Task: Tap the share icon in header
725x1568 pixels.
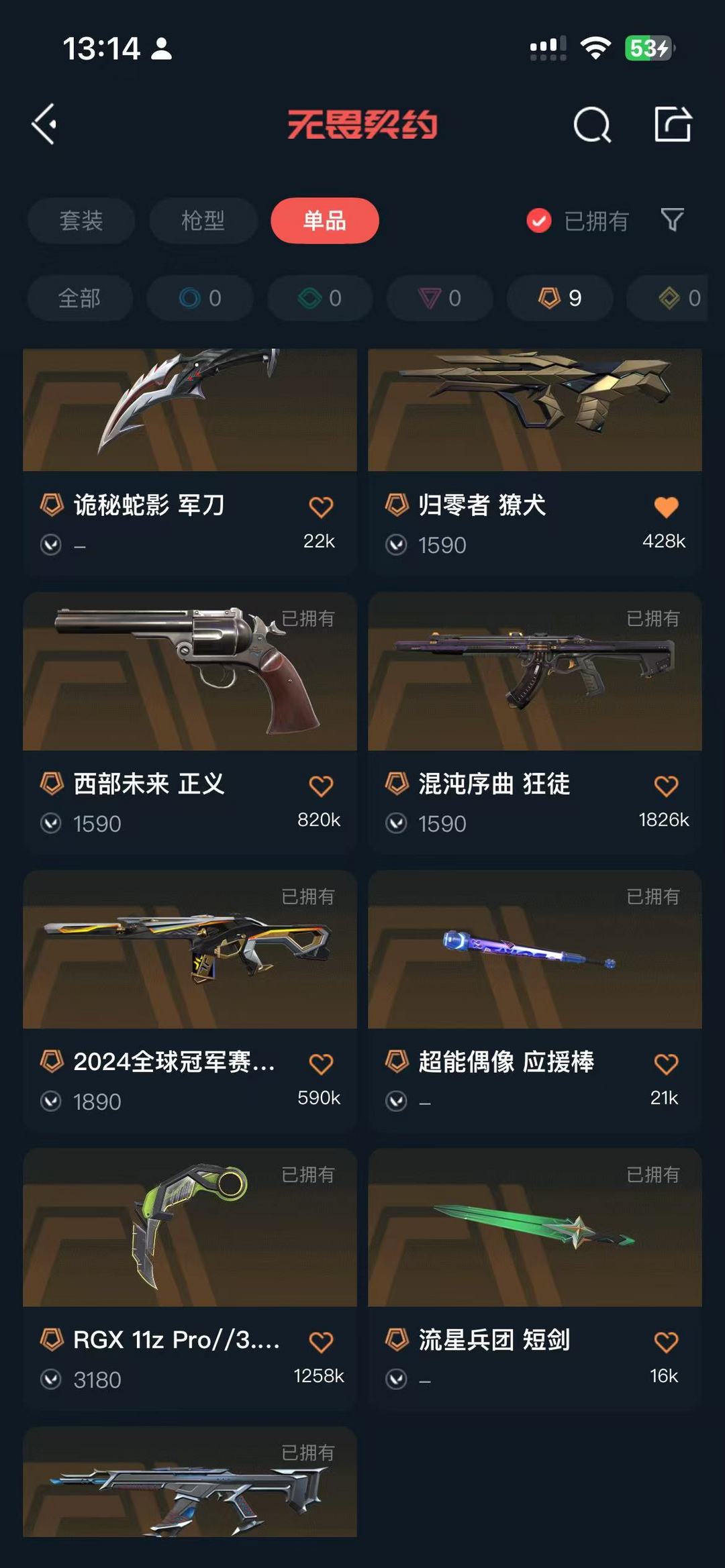Action: tap(673, 124)
